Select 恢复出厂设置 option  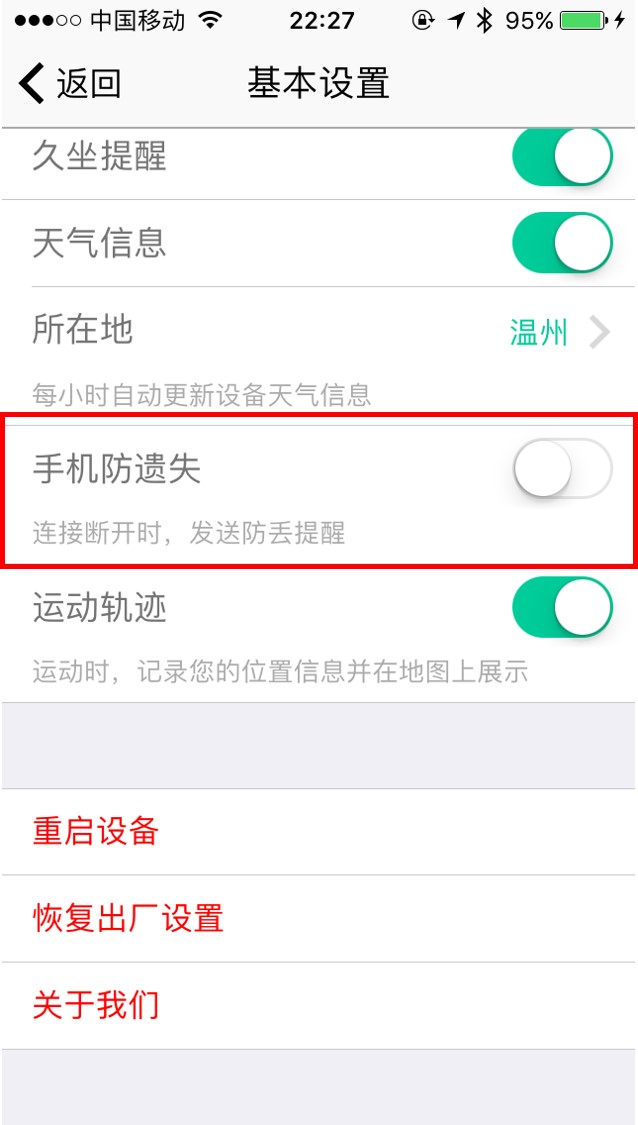coord(128,918)
